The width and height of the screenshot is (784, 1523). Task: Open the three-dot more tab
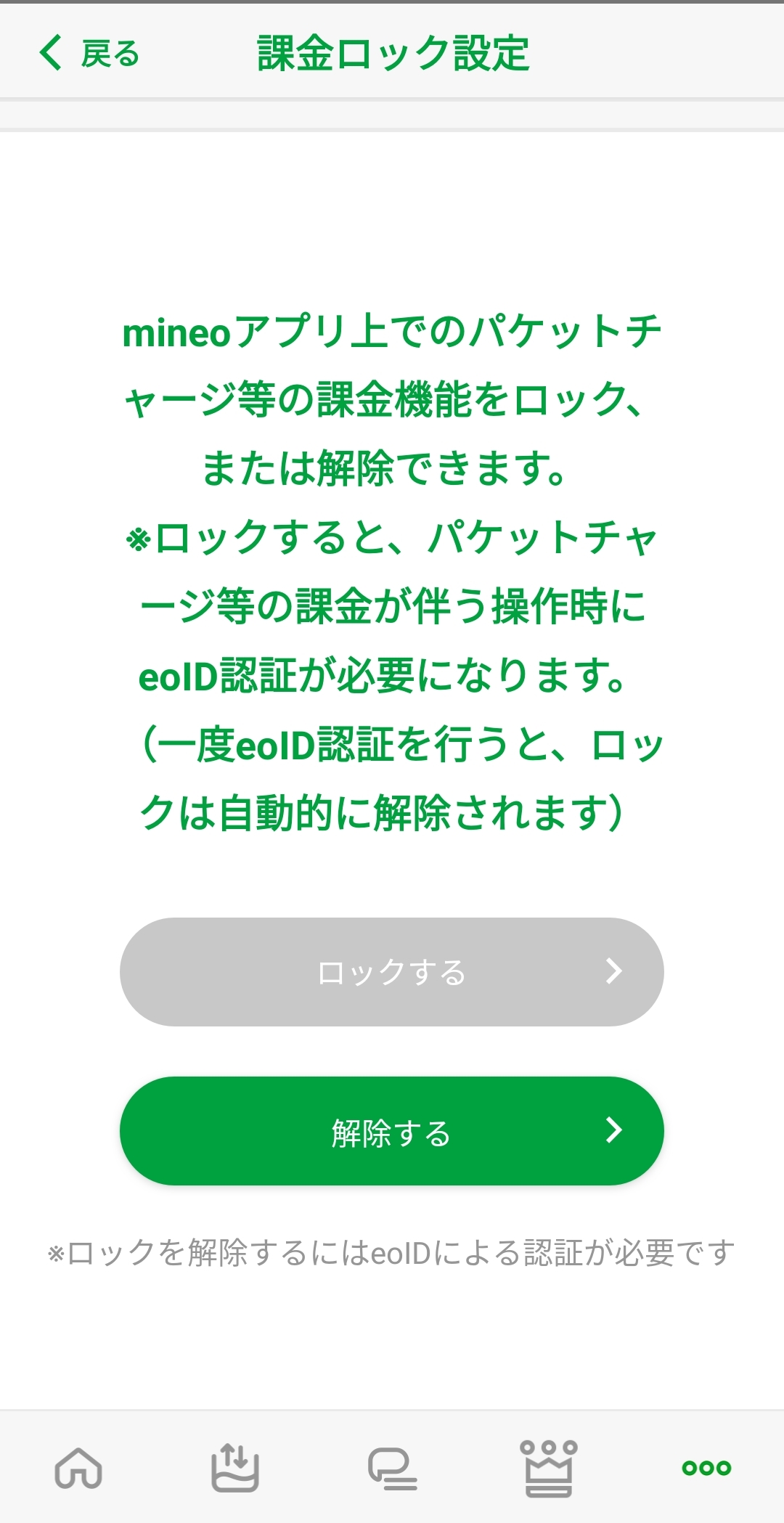(x=706, y=1468)
